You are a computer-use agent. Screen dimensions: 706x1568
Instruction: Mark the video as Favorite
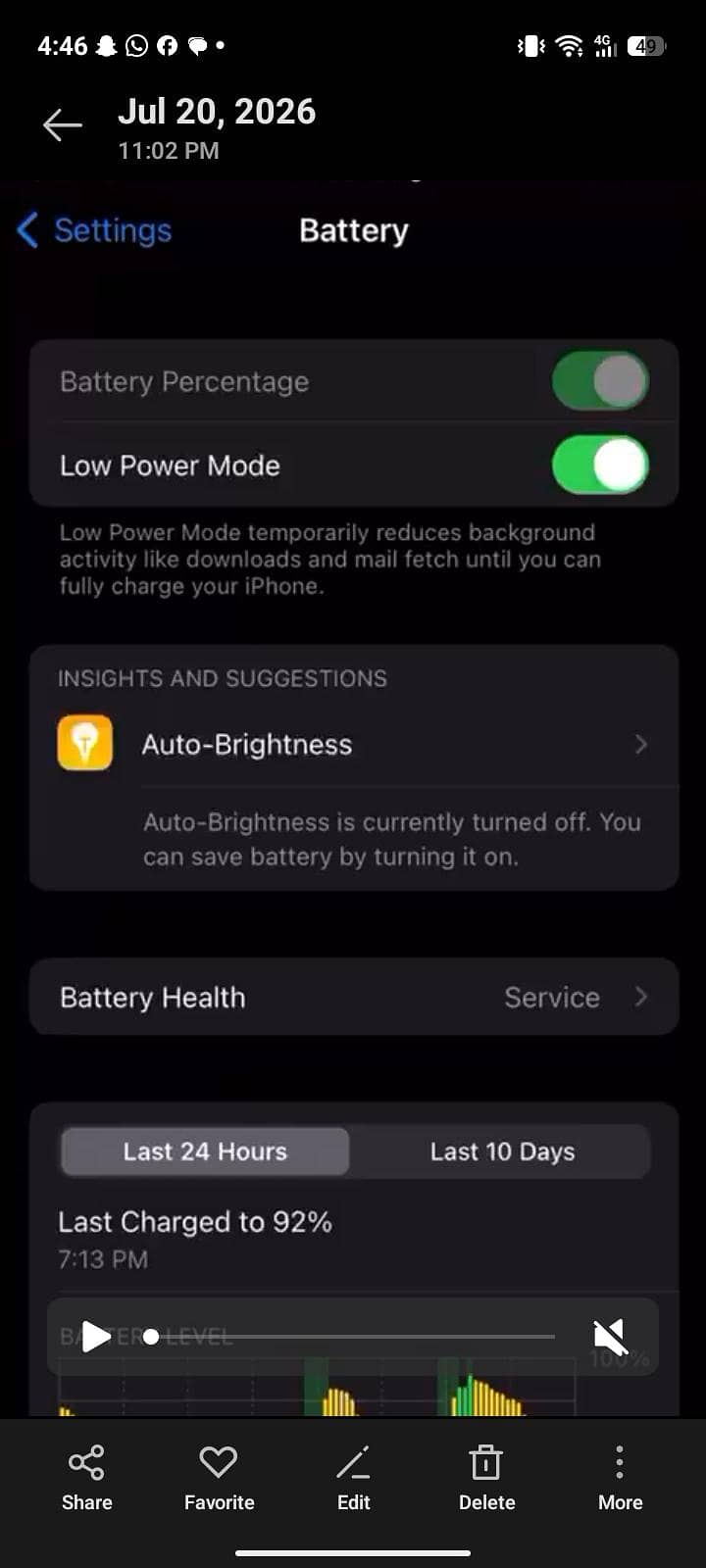click(x=219, y=1478)
